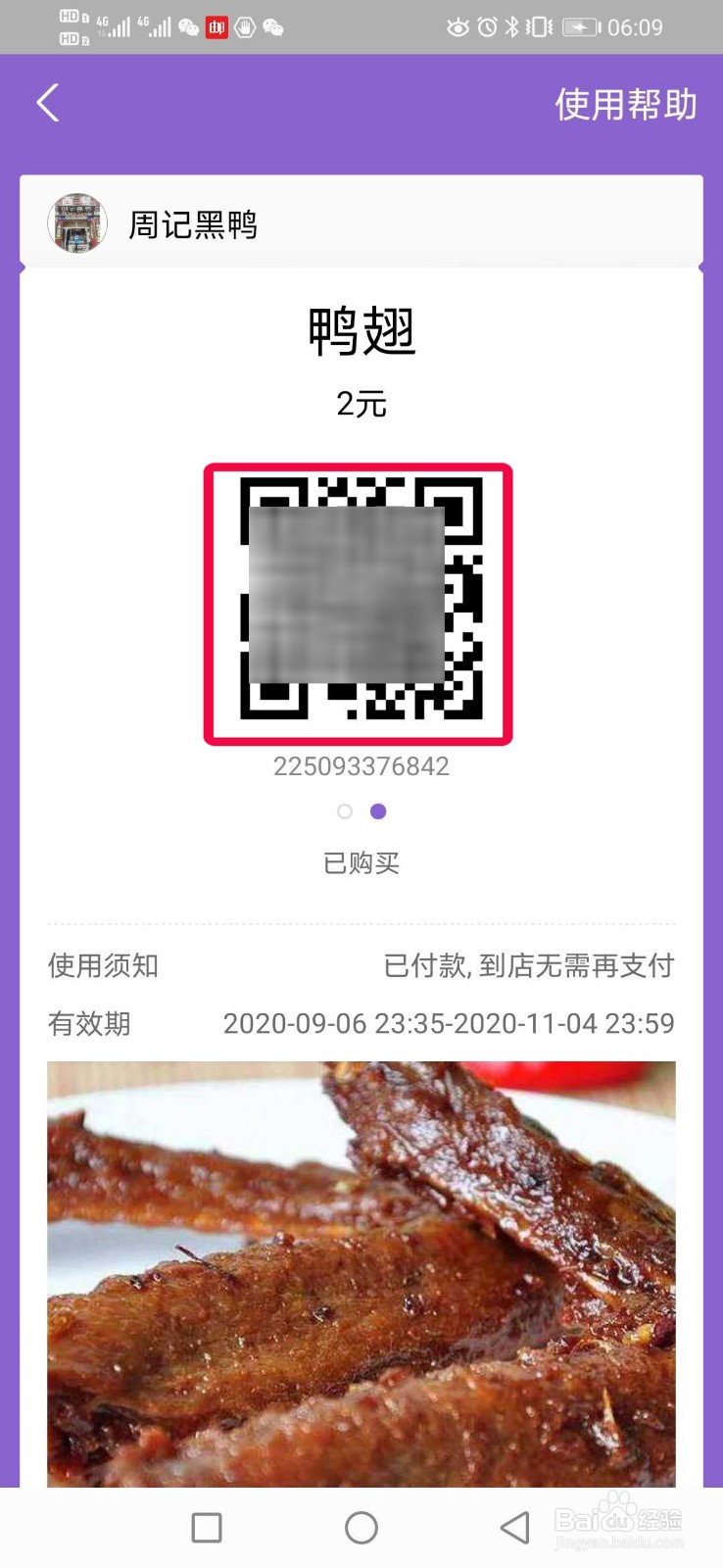
Task: Tap coupon number 225093376842
Action: click(361, 766)
